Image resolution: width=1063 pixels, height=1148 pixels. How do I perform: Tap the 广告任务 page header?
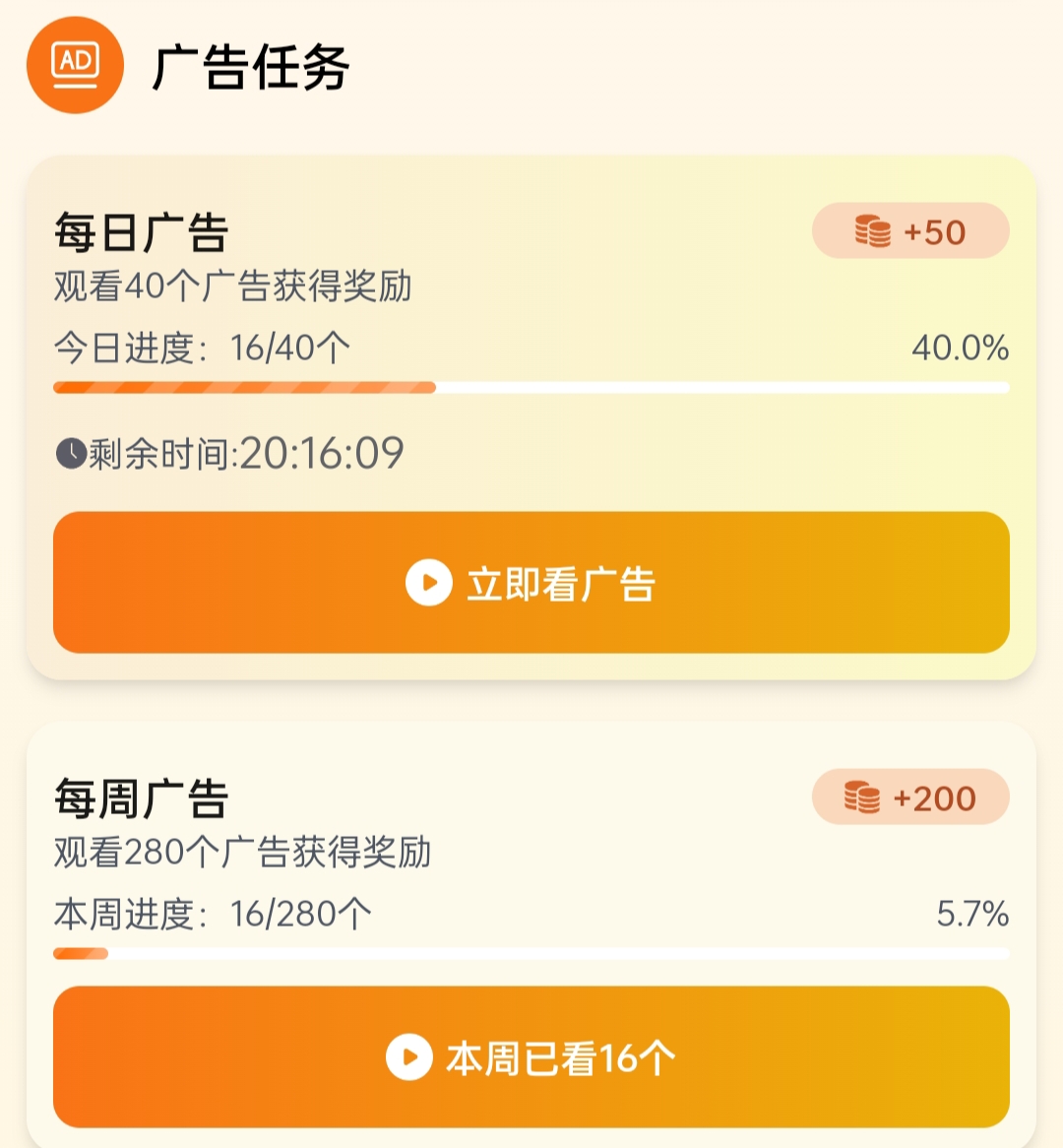click(249, 65)
